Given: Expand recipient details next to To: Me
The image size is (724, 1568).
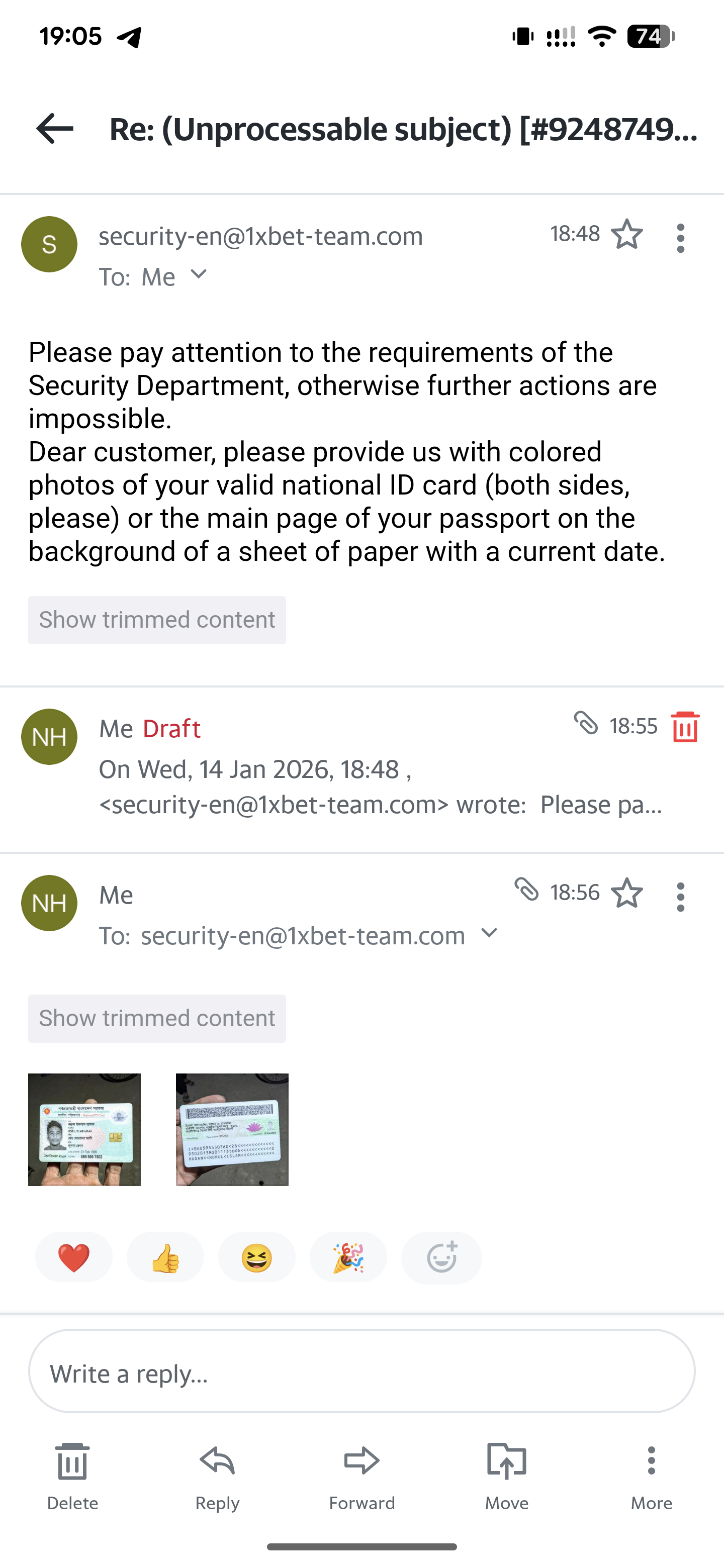Looking at the screenshot, I should coord(199,274).
